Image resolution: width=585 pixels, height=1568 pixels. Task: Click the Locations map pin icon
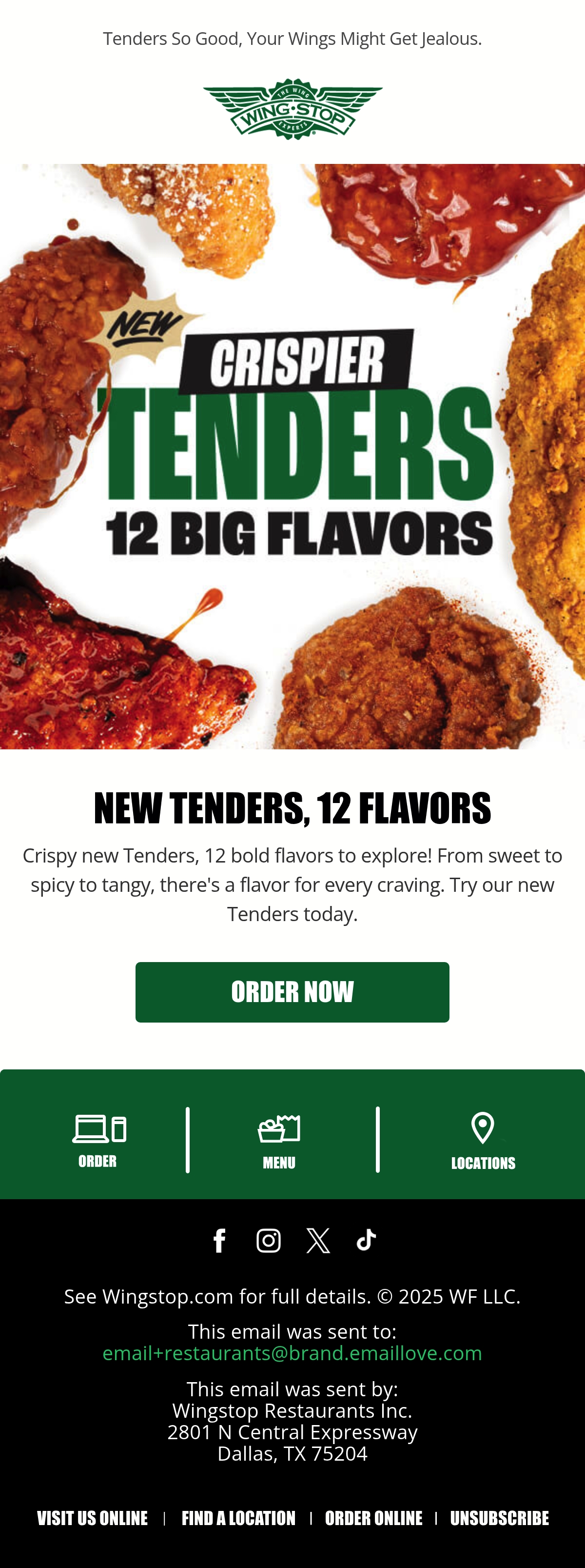pos(483,1129)
